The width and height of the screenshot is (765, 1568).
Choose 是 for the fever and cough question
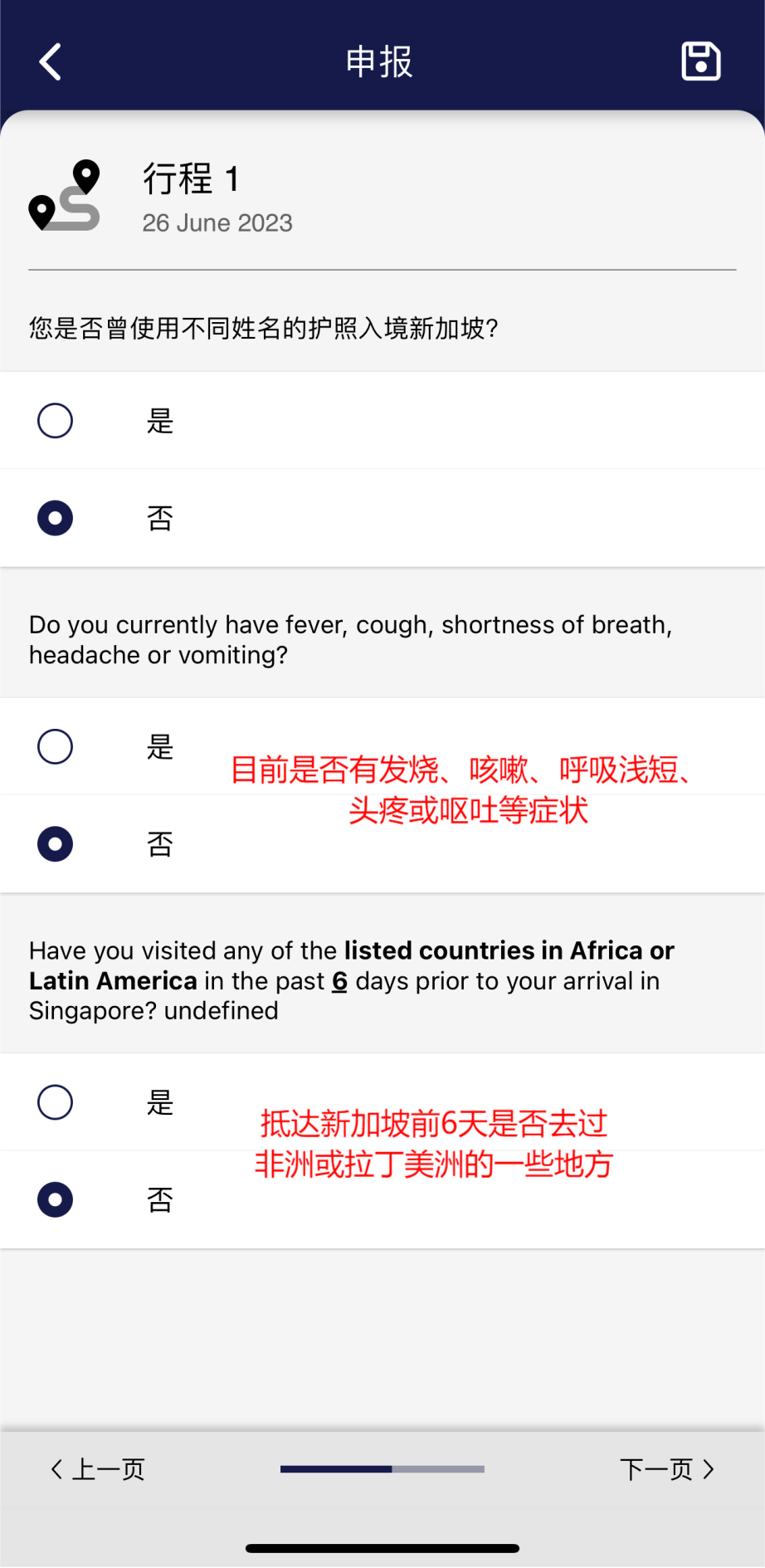pos(56,747)
